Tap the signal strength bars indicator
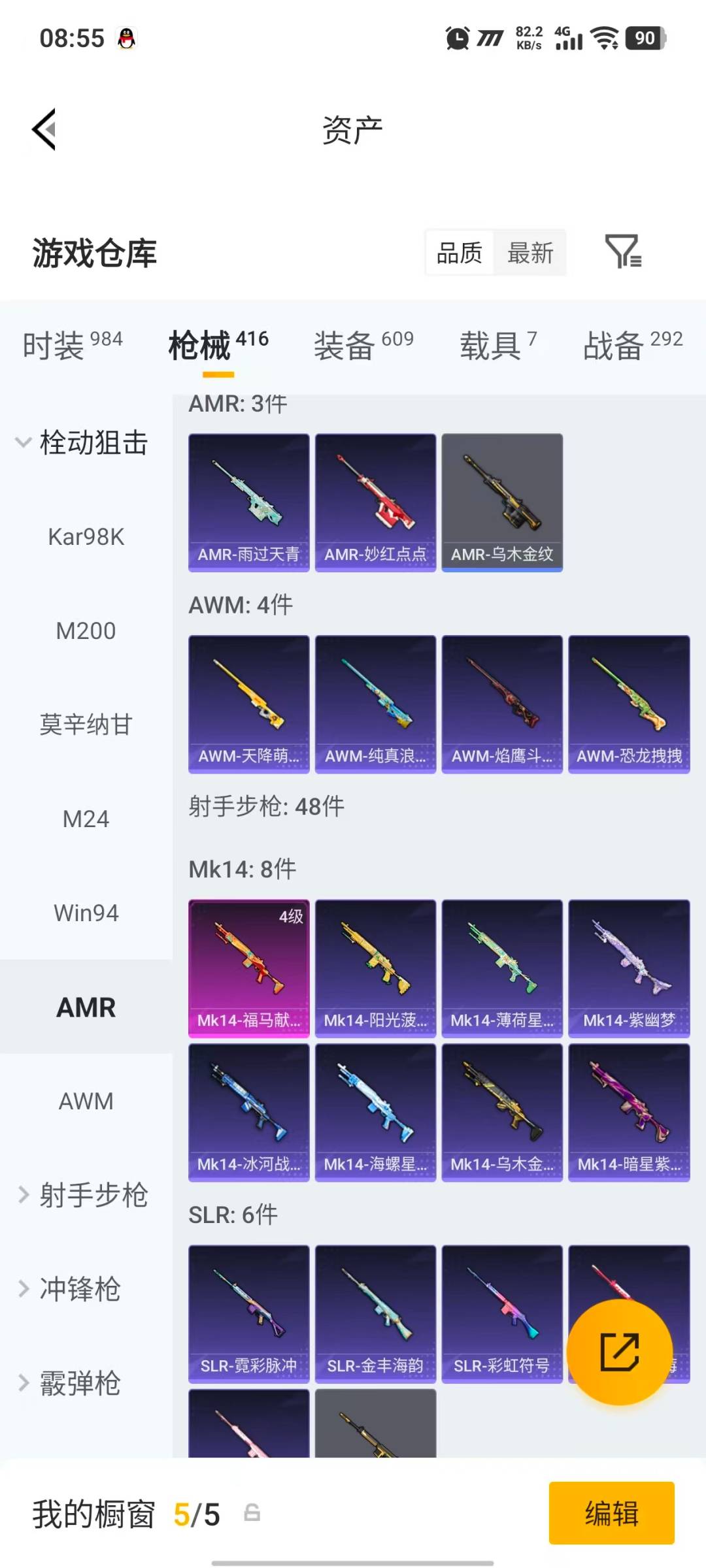 pyautogui.click(x=567, y=38)
